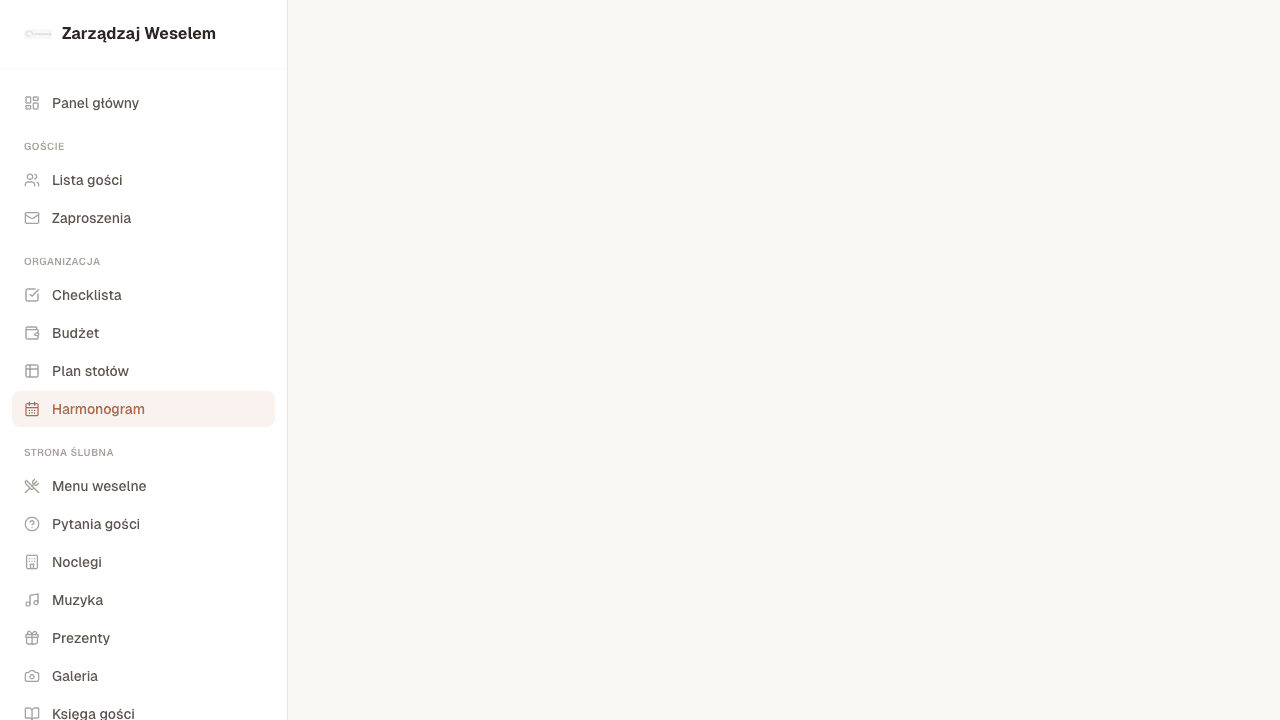Open Panel główny dashboard
The image size is (1280, 720).
coord(95,103)
